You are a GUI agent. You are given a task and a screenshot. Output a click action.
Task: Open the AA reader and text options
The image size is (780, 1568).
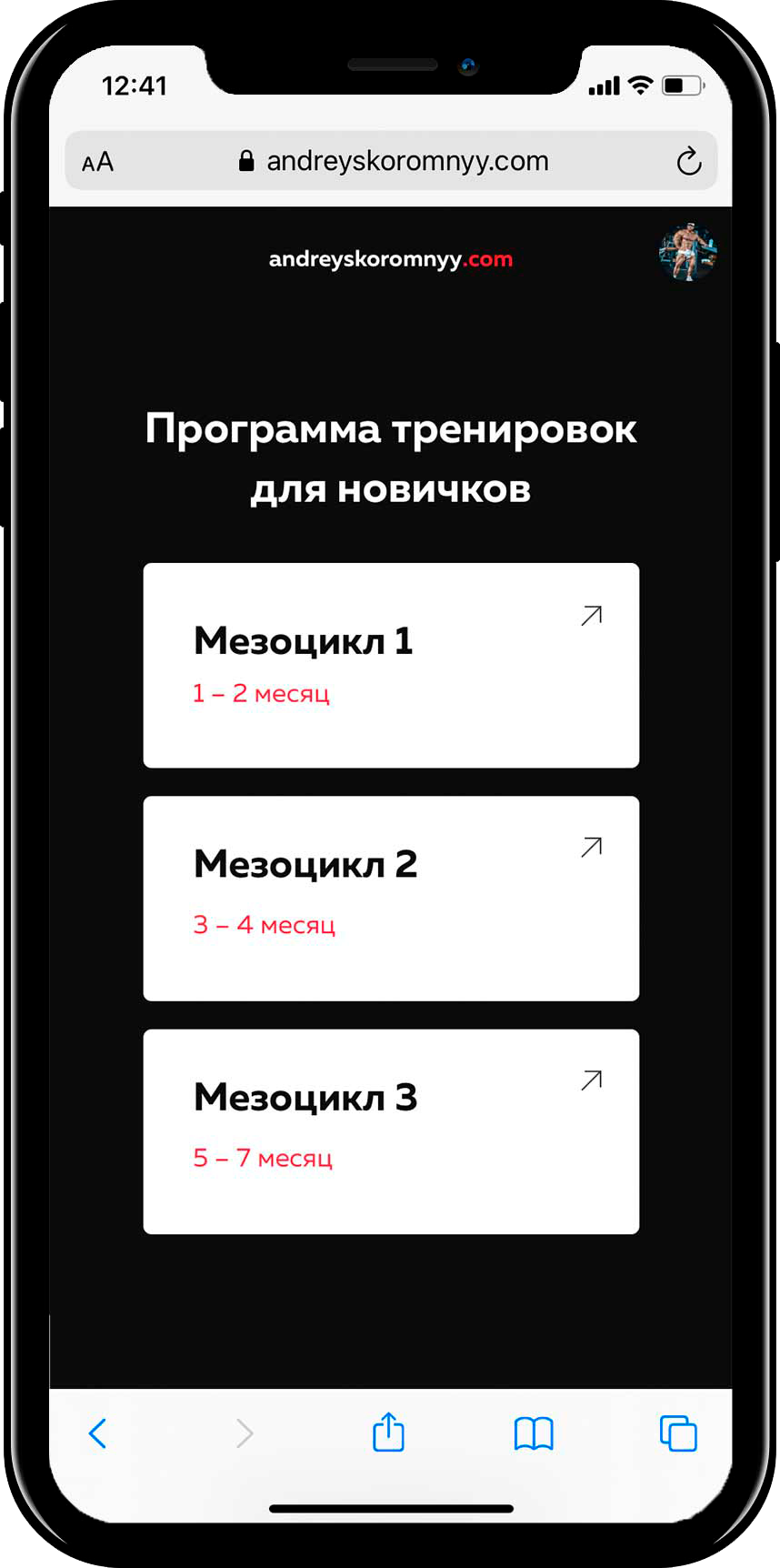click(x=98, y=162)
